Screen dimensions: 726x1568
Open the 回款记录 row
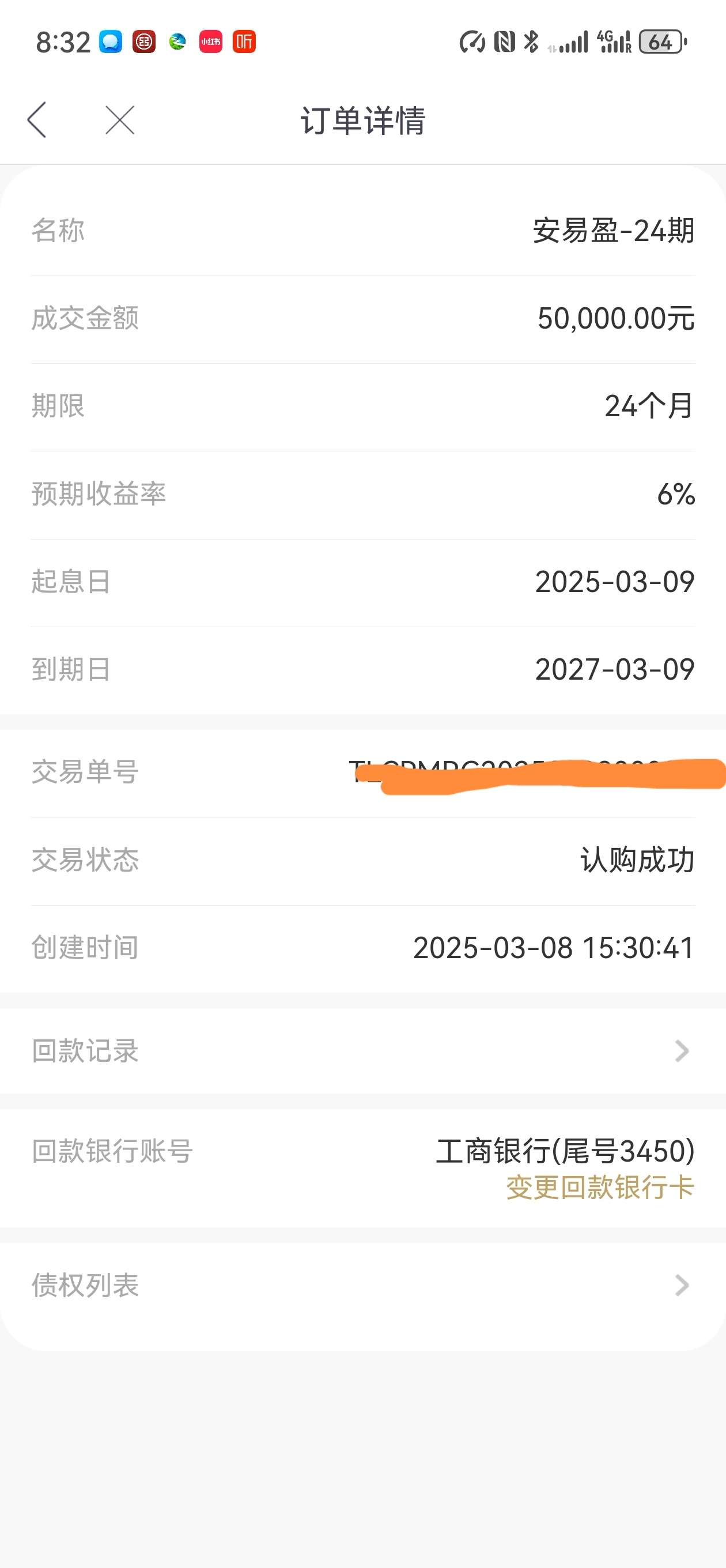click(362, 1051)
